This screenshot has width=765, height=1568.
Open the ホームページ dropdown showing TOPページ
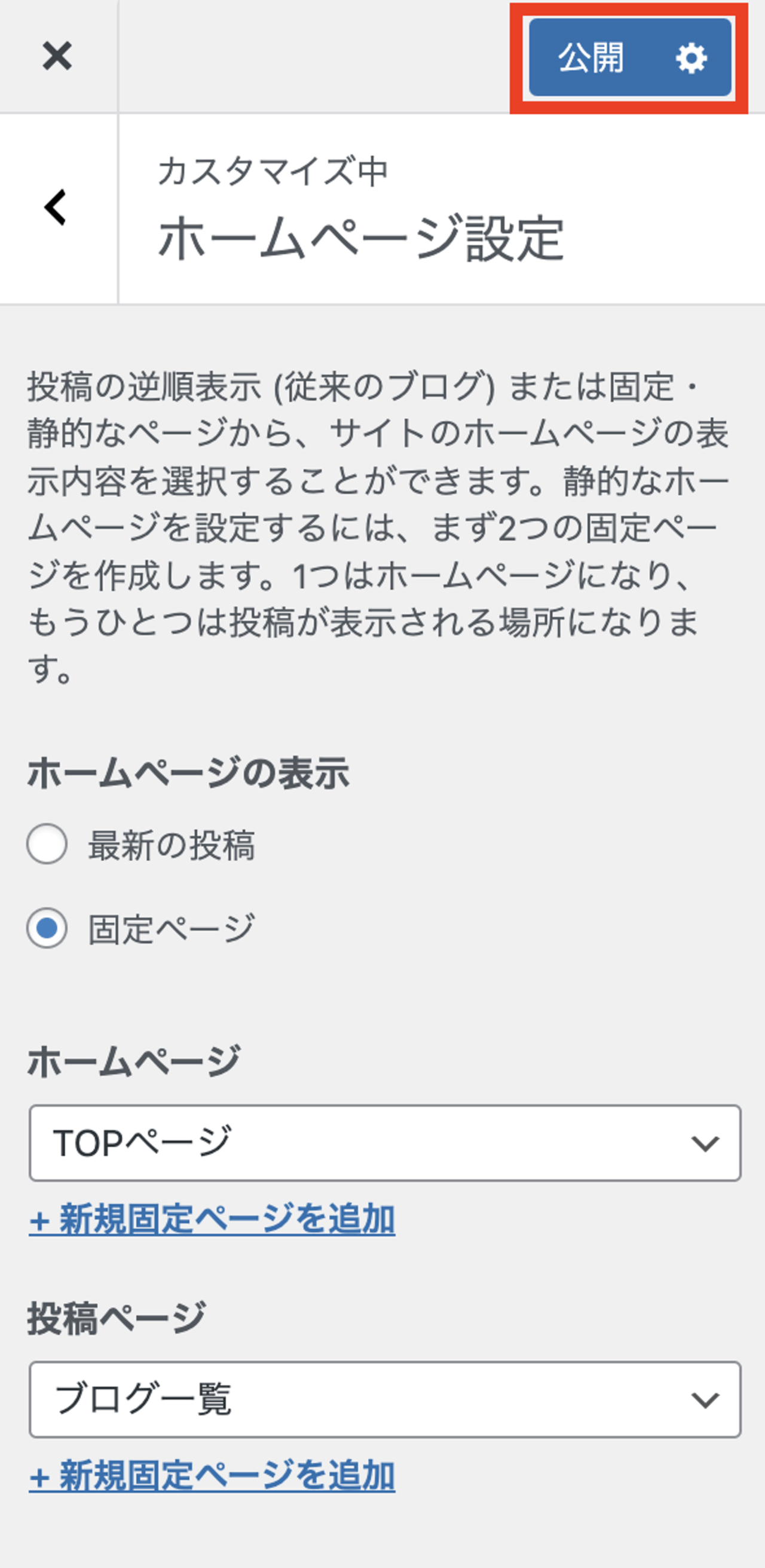385,1143
